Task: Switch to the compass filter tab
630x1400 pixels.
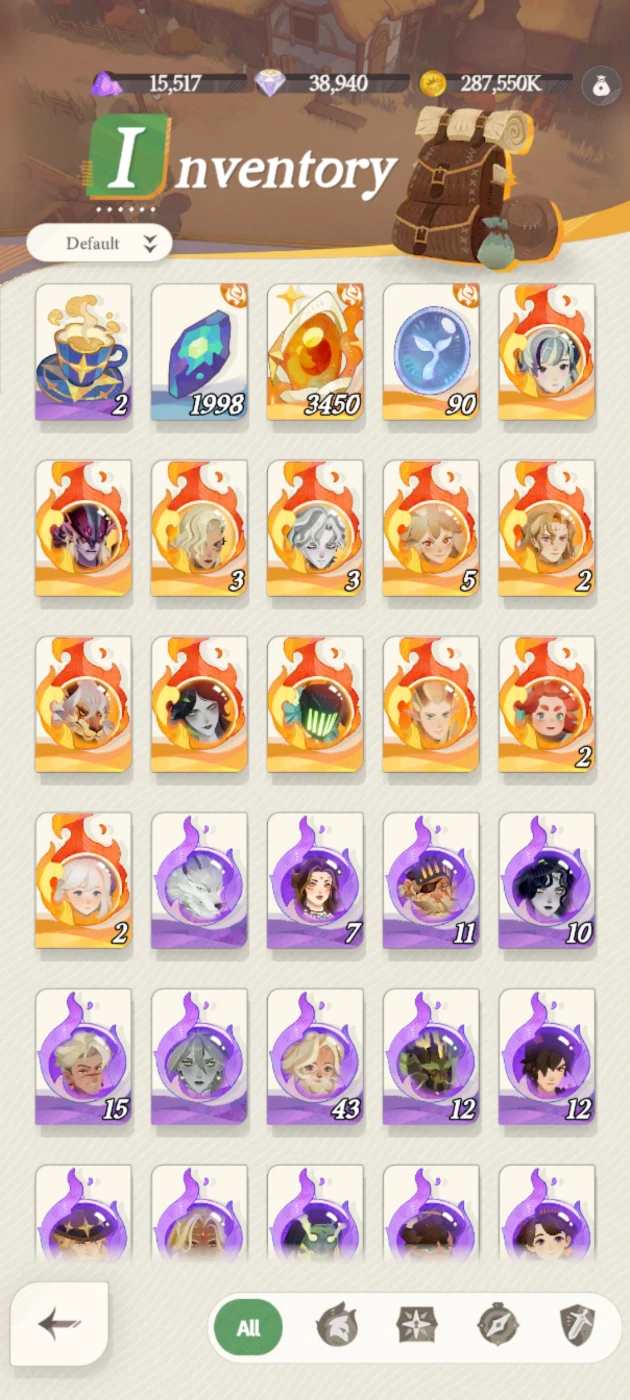Action: pos(496,1327)
